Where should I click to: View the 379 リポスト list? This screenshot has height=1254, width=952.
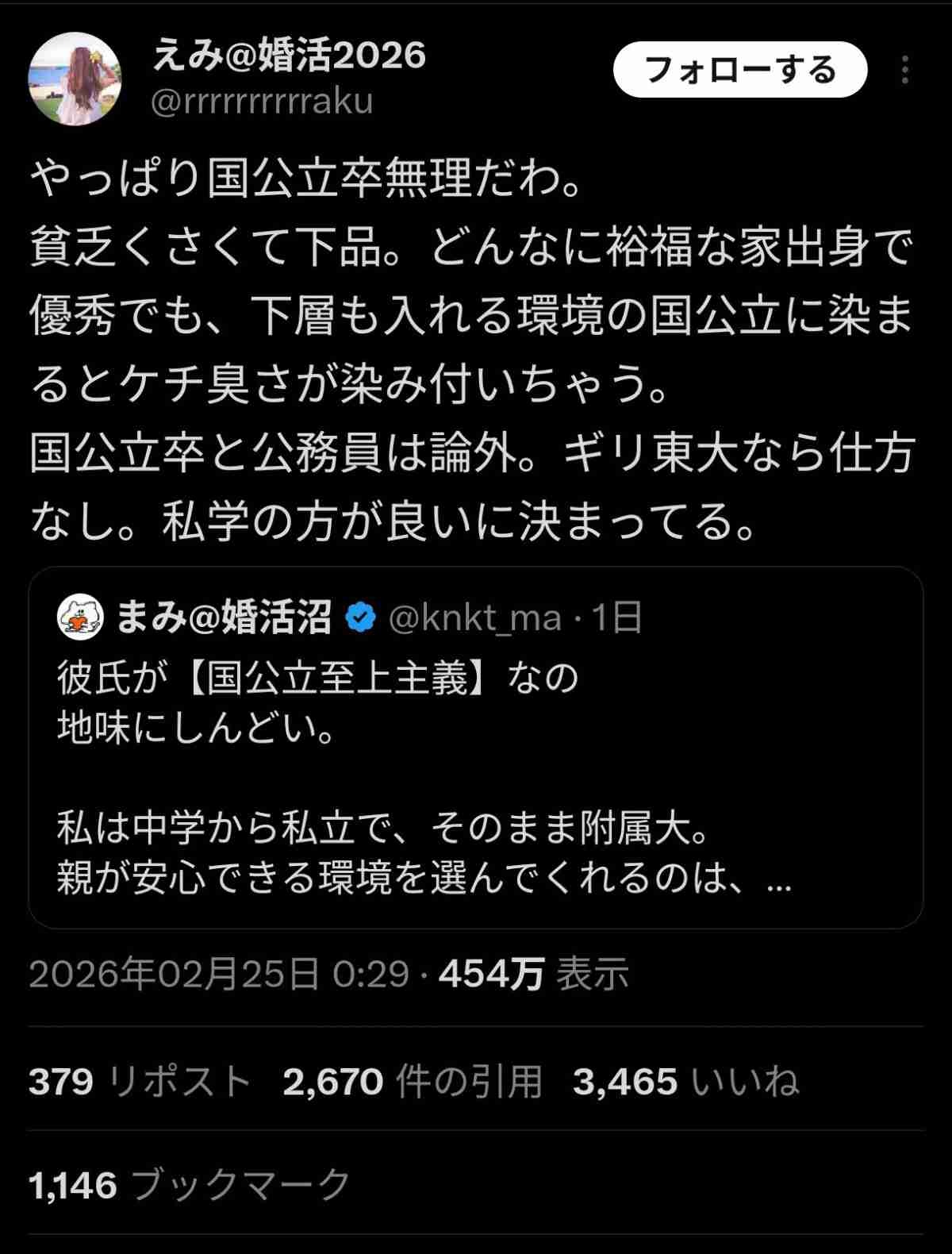click(x=140, y=1082)
